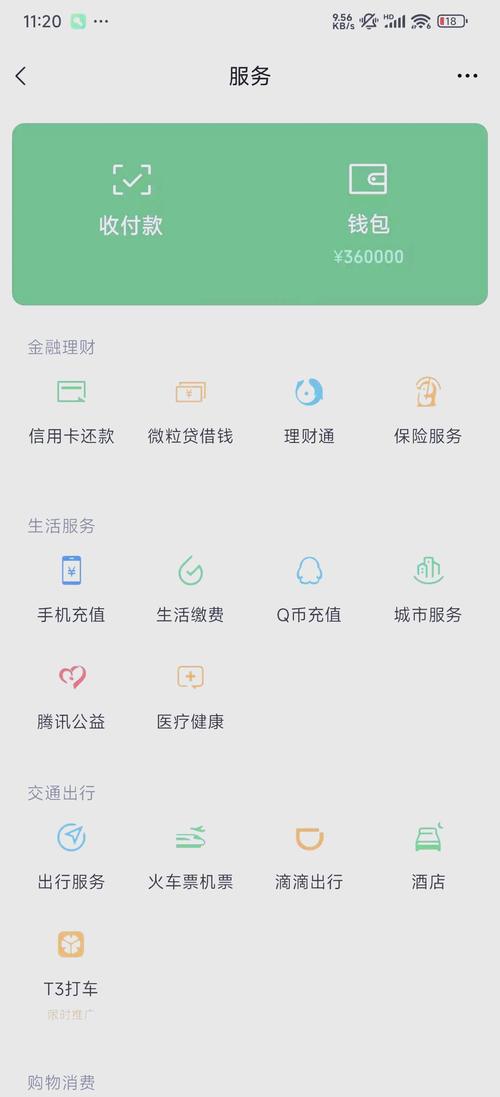
Task: Launch 滴滴出行
Action: pyautogui.click(x=309, y=857)
